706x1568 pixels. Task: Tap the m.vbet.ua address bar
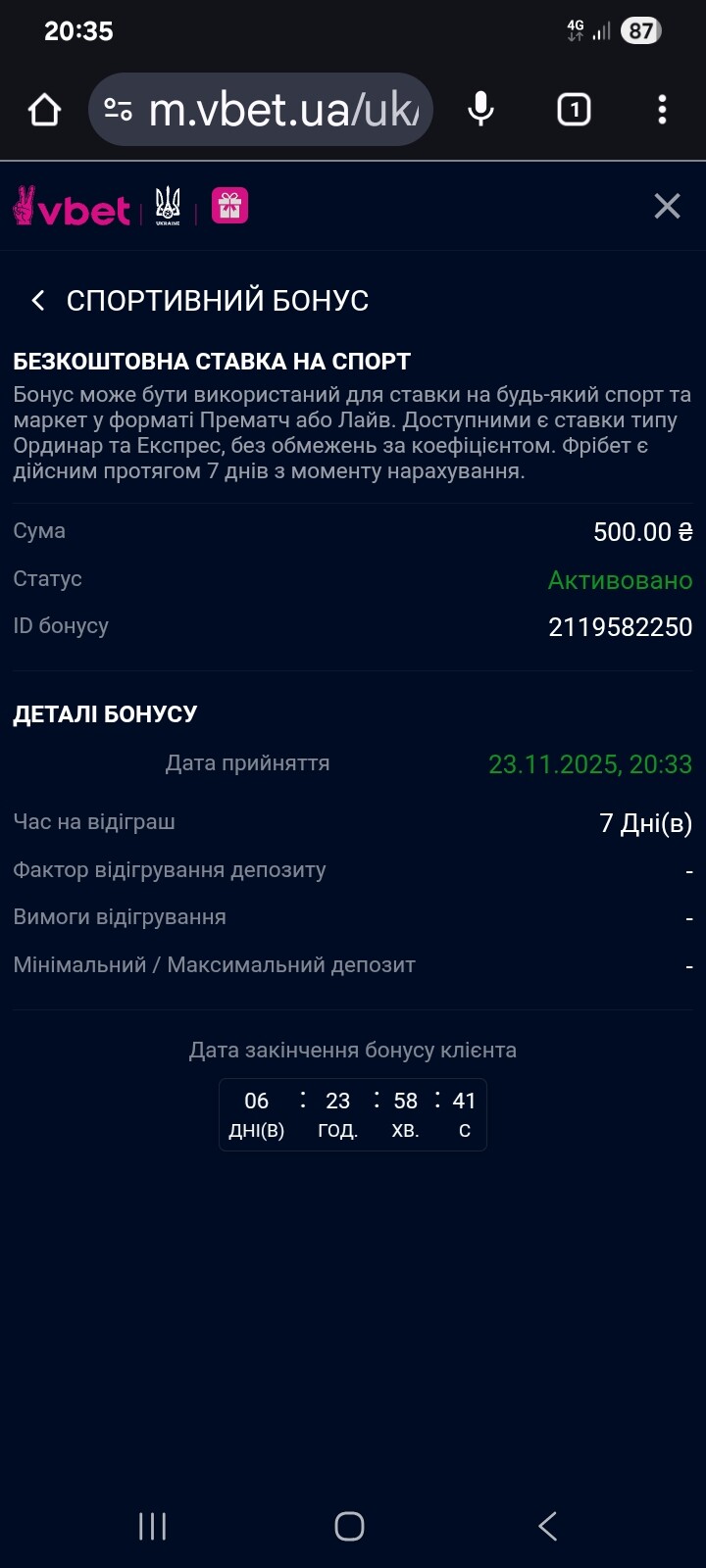pyautogui.click(x=282, y=110)
